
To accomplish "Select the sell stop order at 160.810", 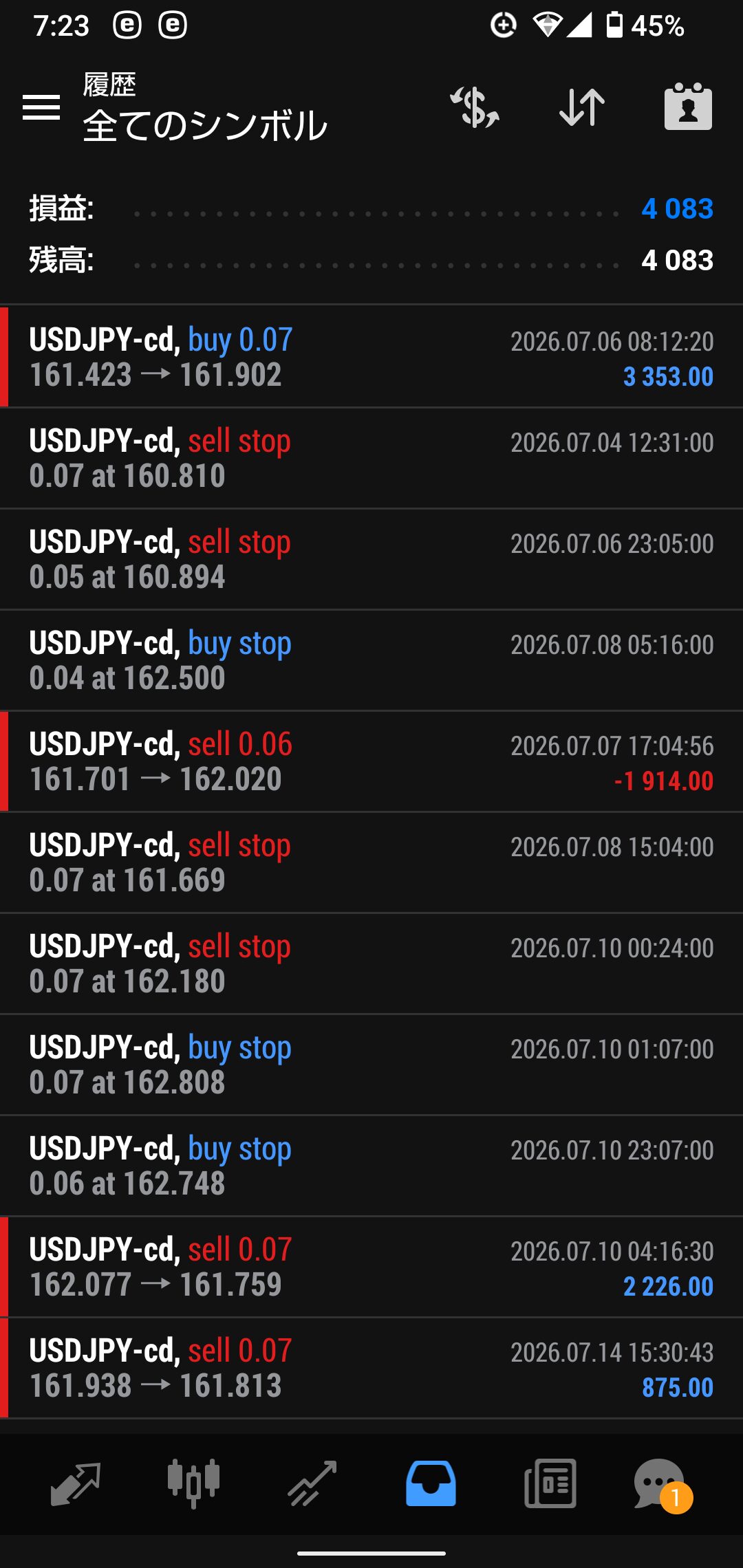I will pos(371,458).
